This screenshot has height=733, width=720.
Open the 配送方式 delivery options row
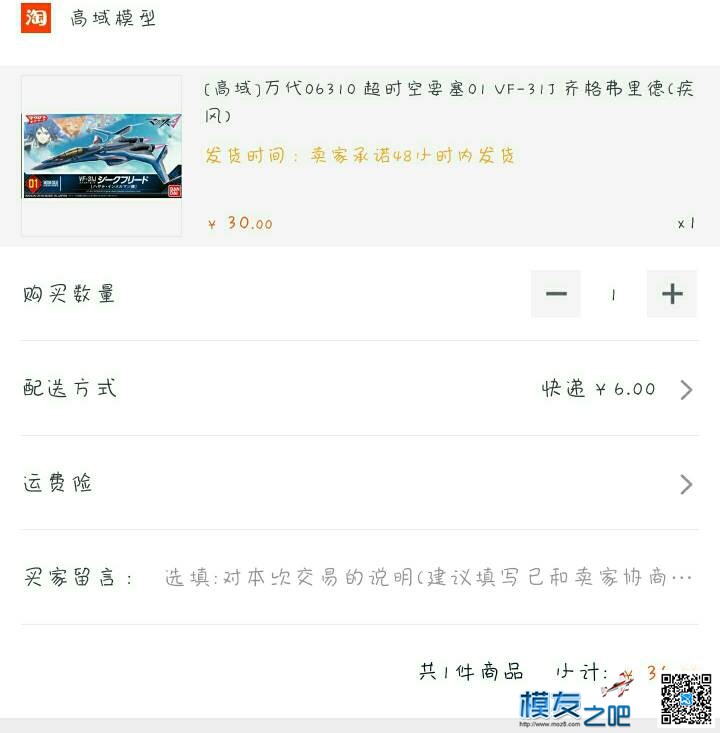360,389
